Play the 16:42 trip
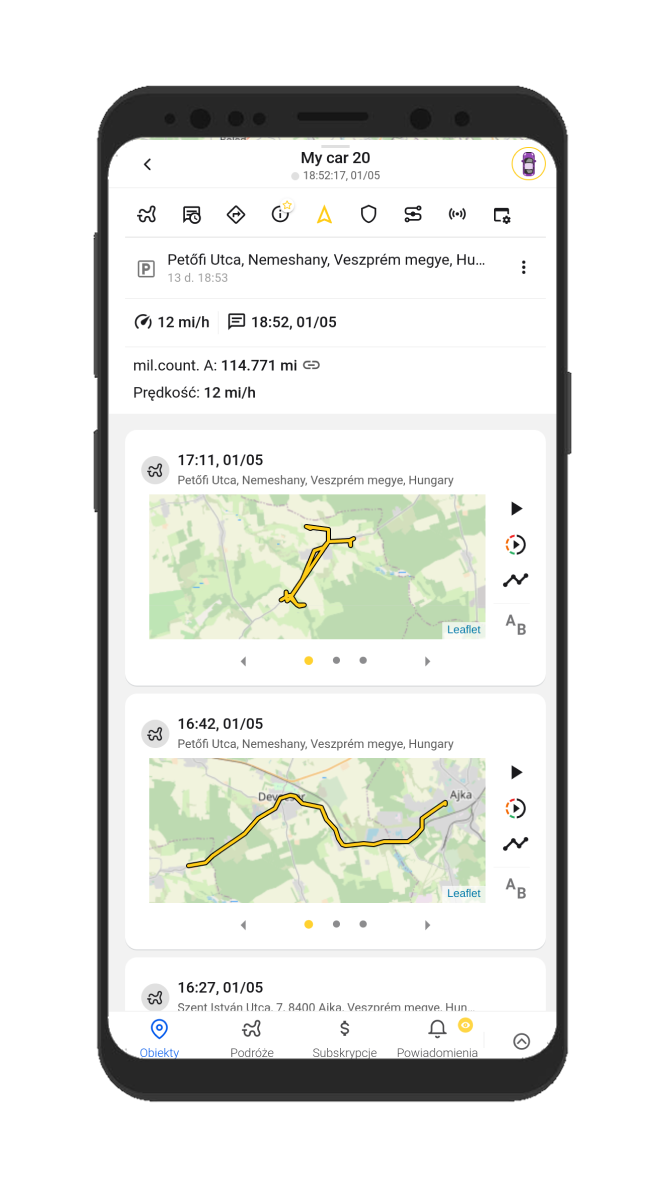 point(516,772)
